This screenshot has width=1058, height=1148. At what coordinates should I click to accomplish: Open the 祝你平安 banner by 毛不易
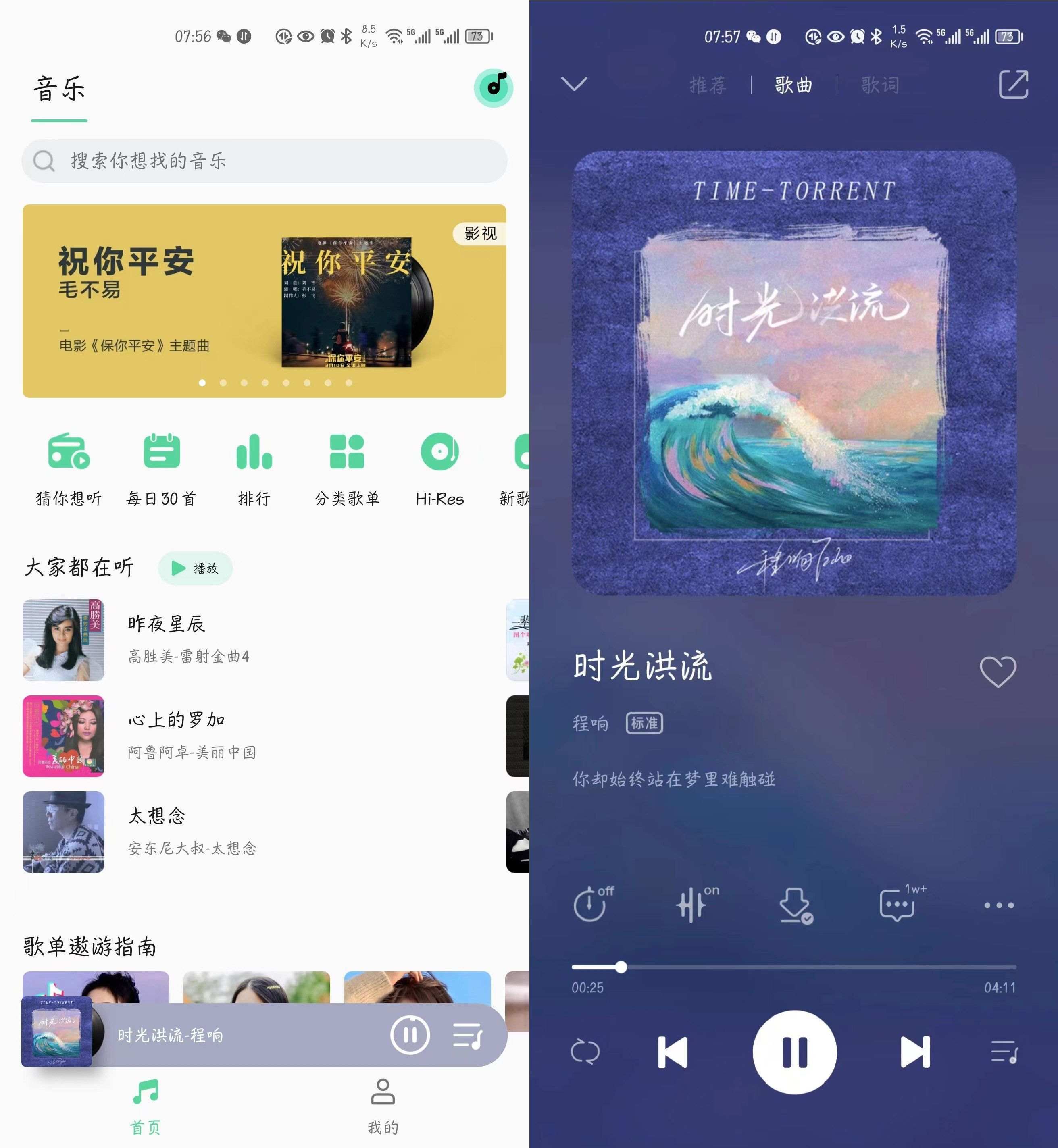pyautogui.click(x=264, y=301)
